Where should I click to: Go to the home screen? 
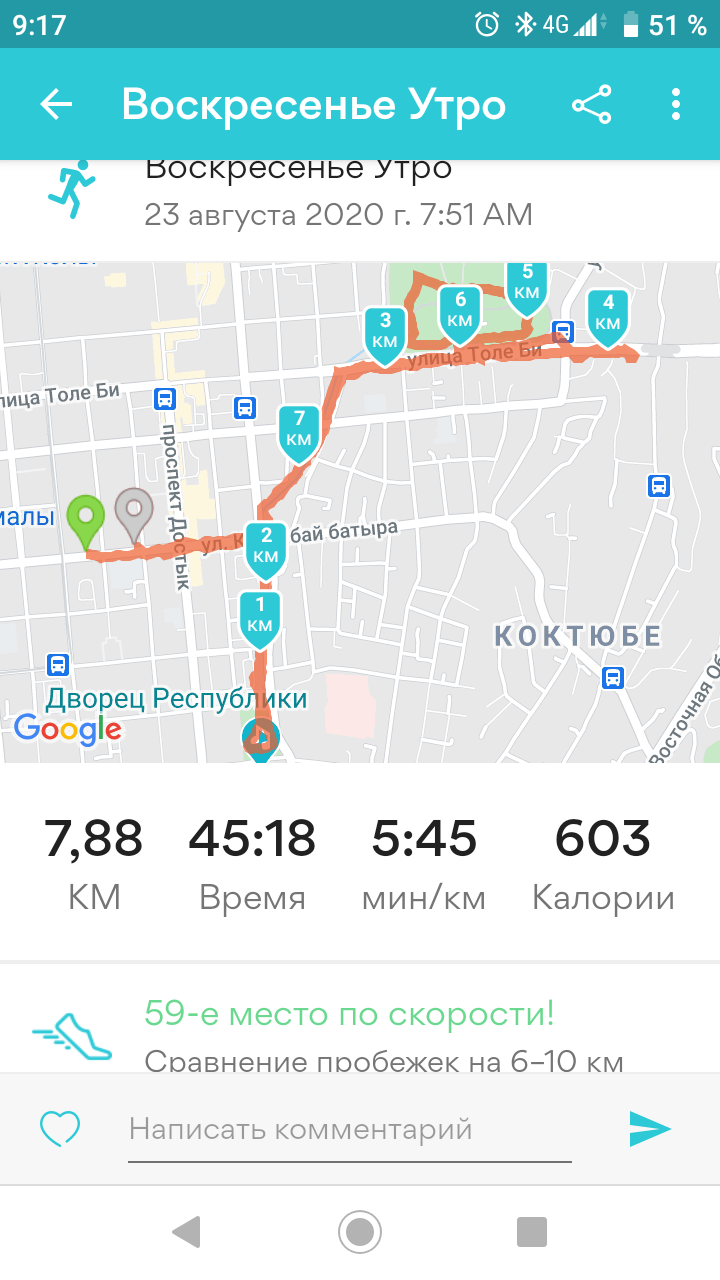click(359, 1231)
